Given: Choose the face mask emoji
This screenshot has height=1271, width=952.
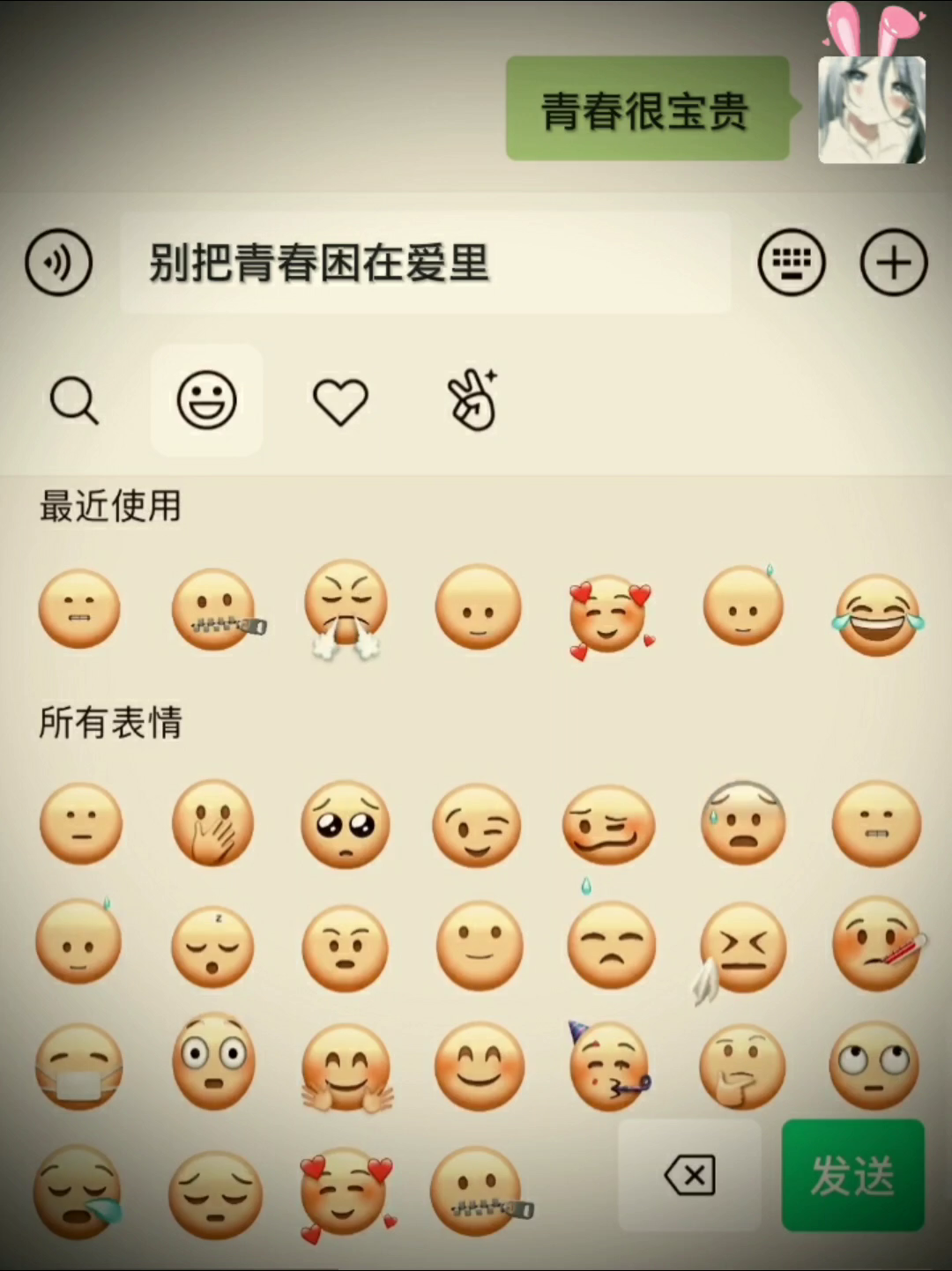Looking at the screenshot, I should (x=79, y=1067).
